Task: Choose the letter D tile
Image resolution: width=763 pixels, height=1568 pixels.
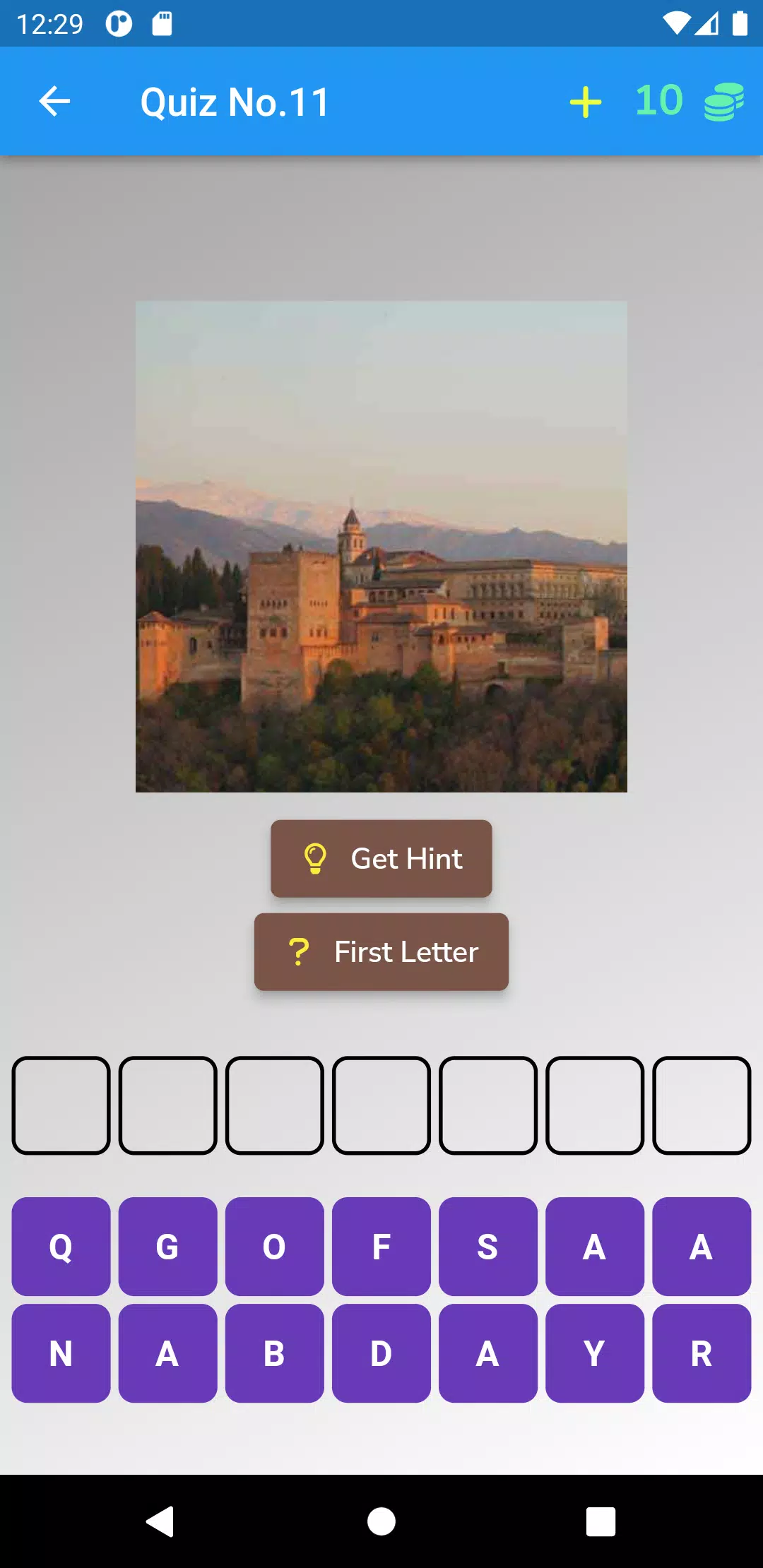Action: (381, 1353)
